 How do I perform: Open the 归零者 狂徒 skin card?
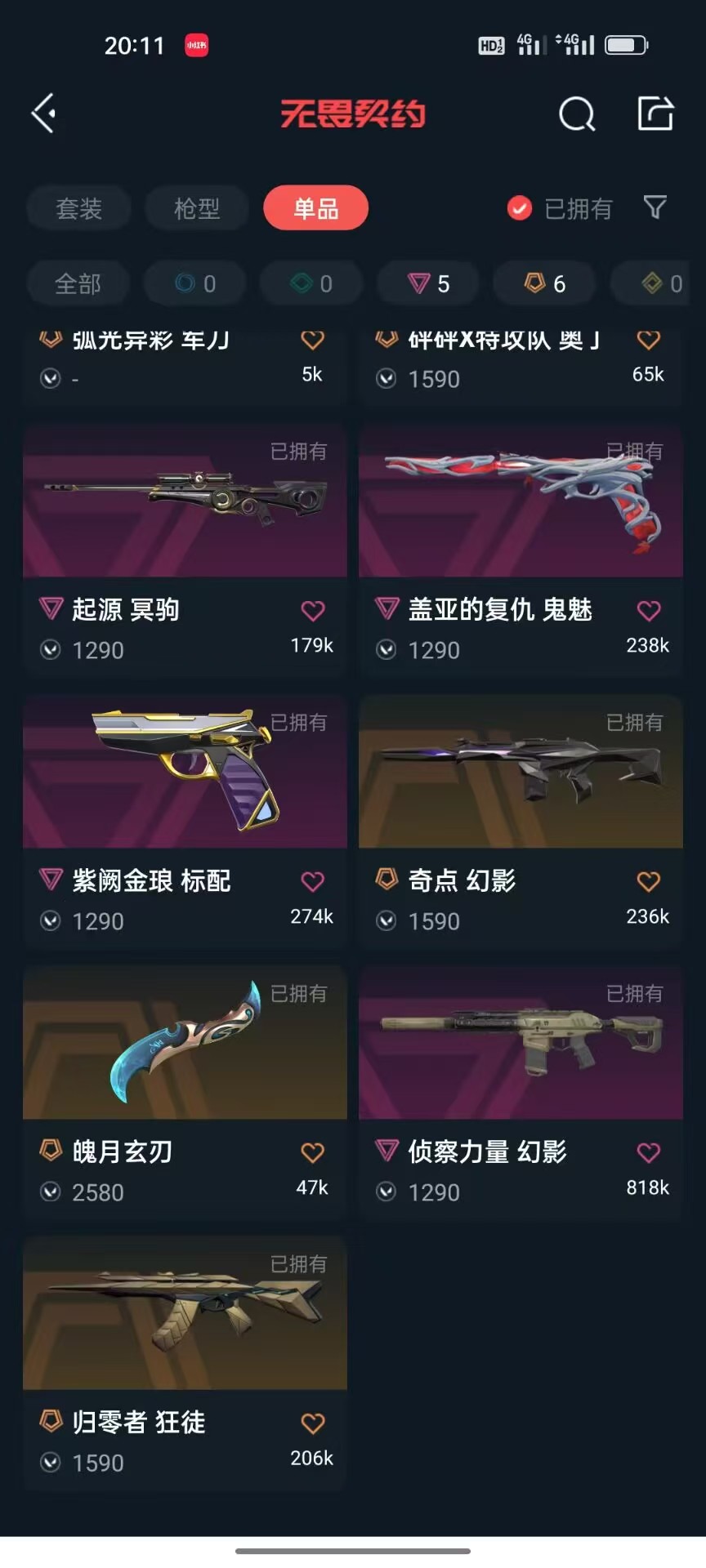(x=185, y=1316)
